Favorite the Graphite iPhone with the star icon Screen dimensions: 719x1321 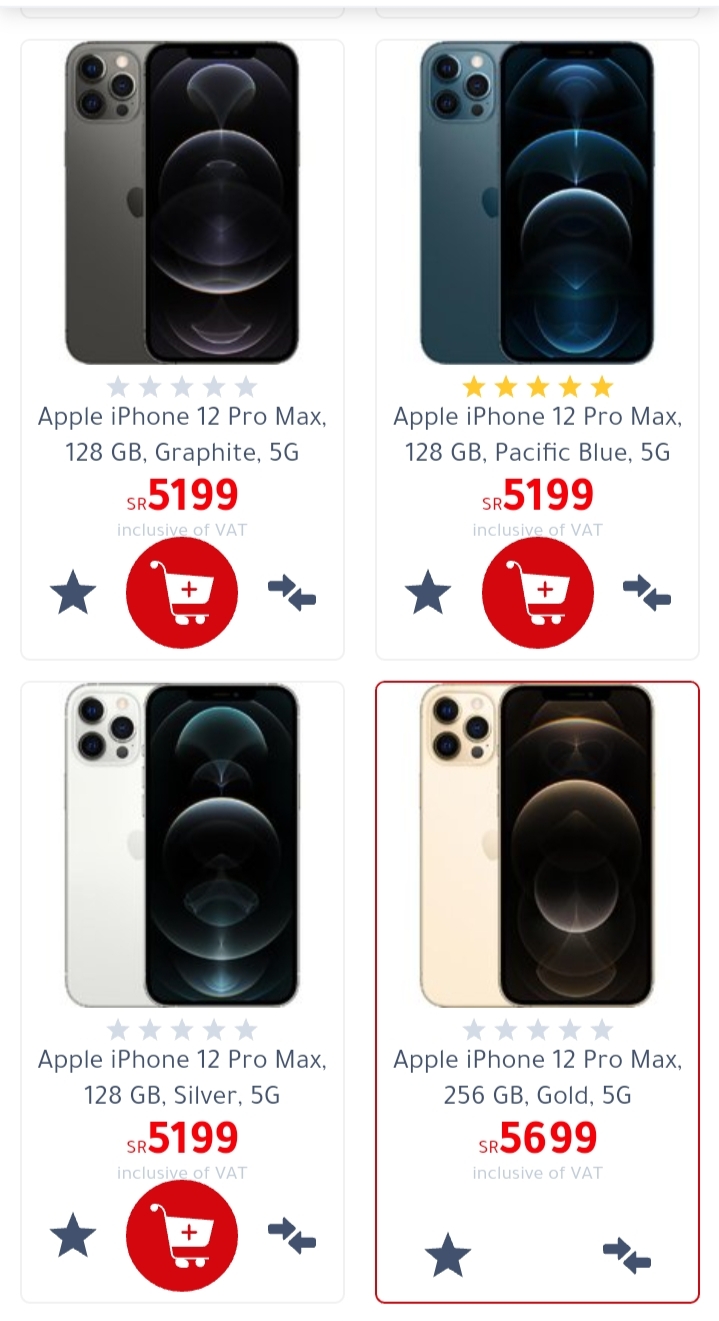tap(73, 593)
